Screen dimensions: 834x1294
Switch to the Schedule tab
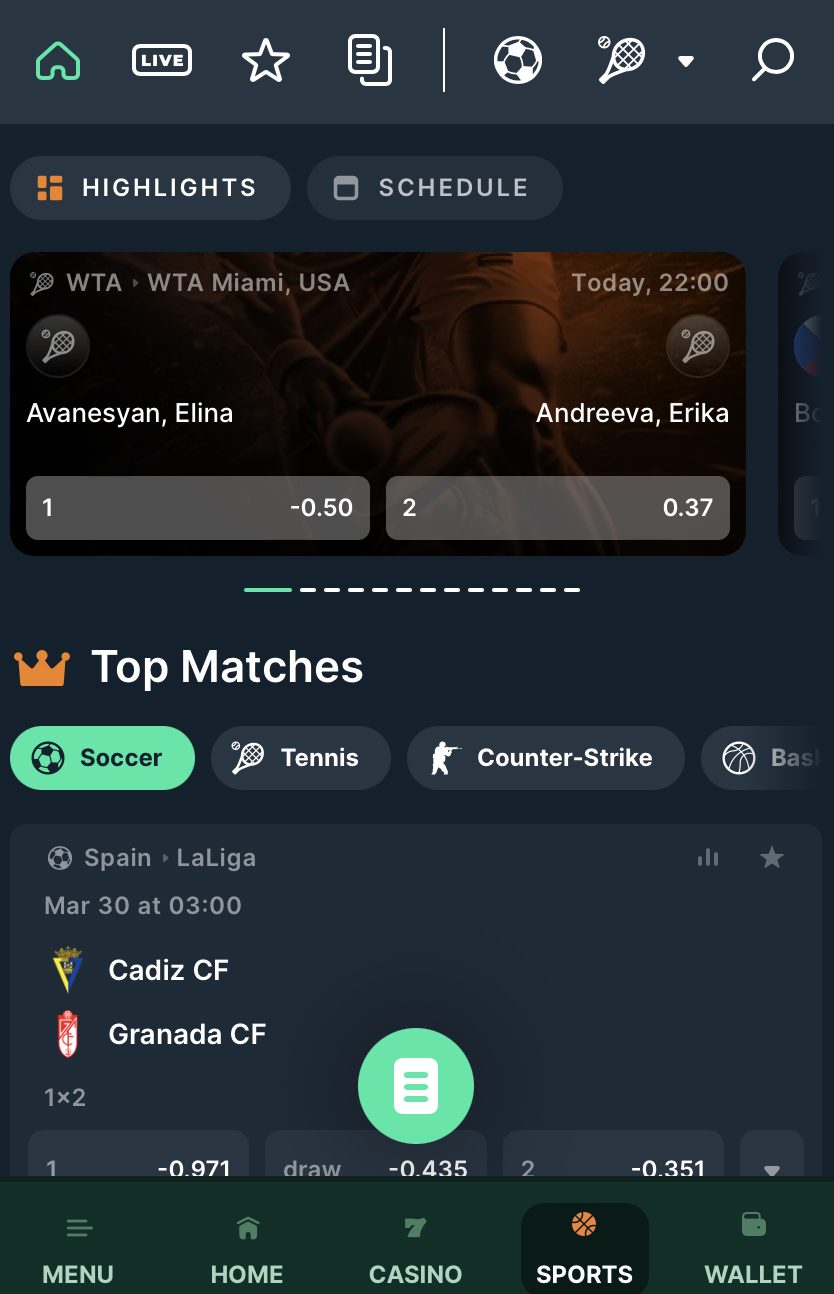click(x=435, y=188)
